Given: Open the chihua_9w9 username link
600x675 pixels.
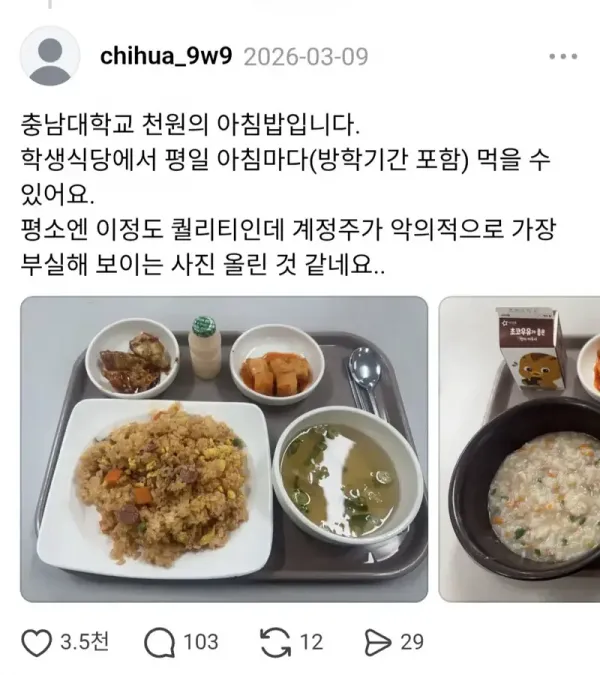Looking at the screenshot, I should pyautogui.click(x=166, y=56).
